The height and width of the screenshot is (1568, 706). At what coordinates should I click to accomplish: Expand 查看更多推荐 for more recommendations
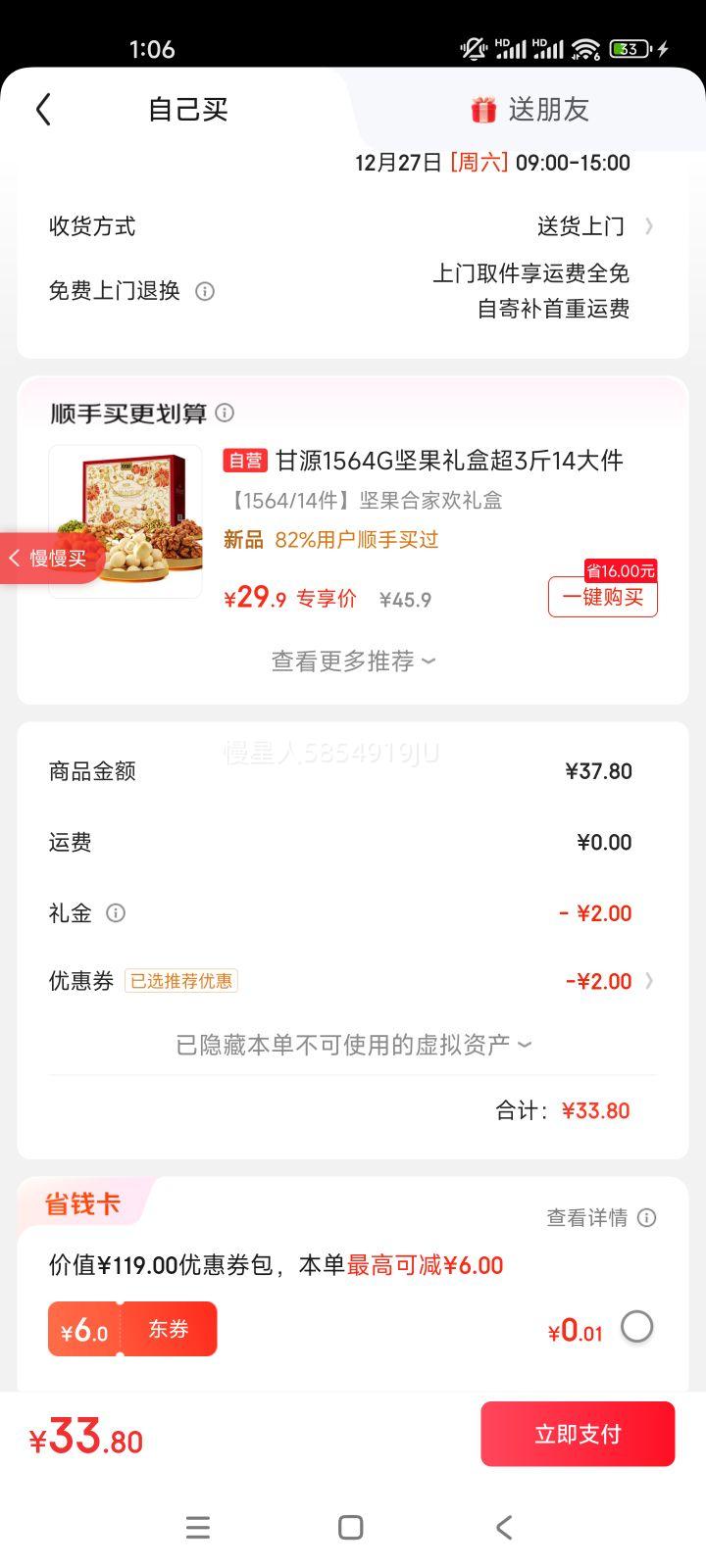352,661
